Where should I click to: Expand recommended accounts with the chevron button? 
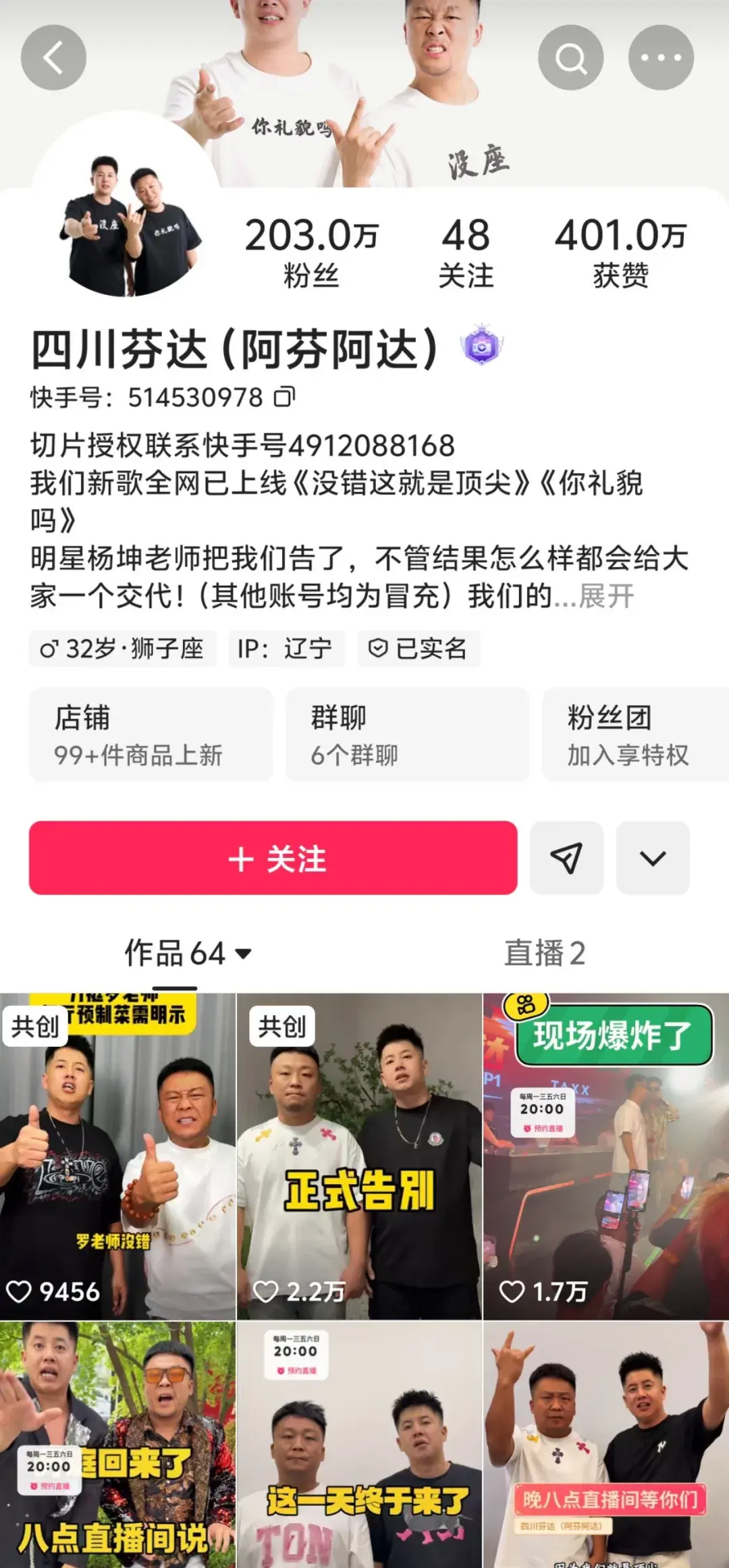(x=652, y=858)
